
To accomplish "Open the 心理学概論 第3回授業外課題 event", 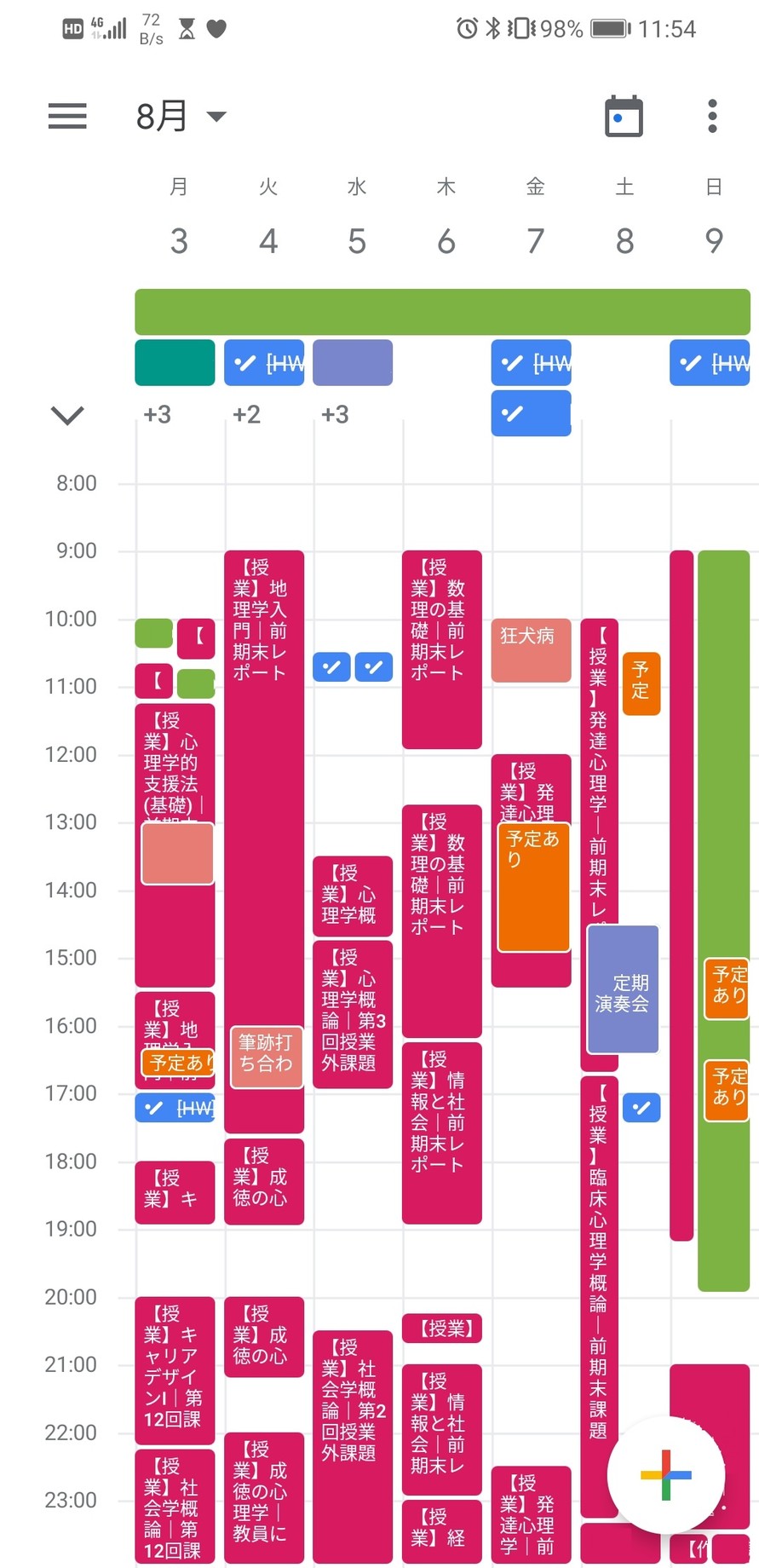I will 352,1014.
